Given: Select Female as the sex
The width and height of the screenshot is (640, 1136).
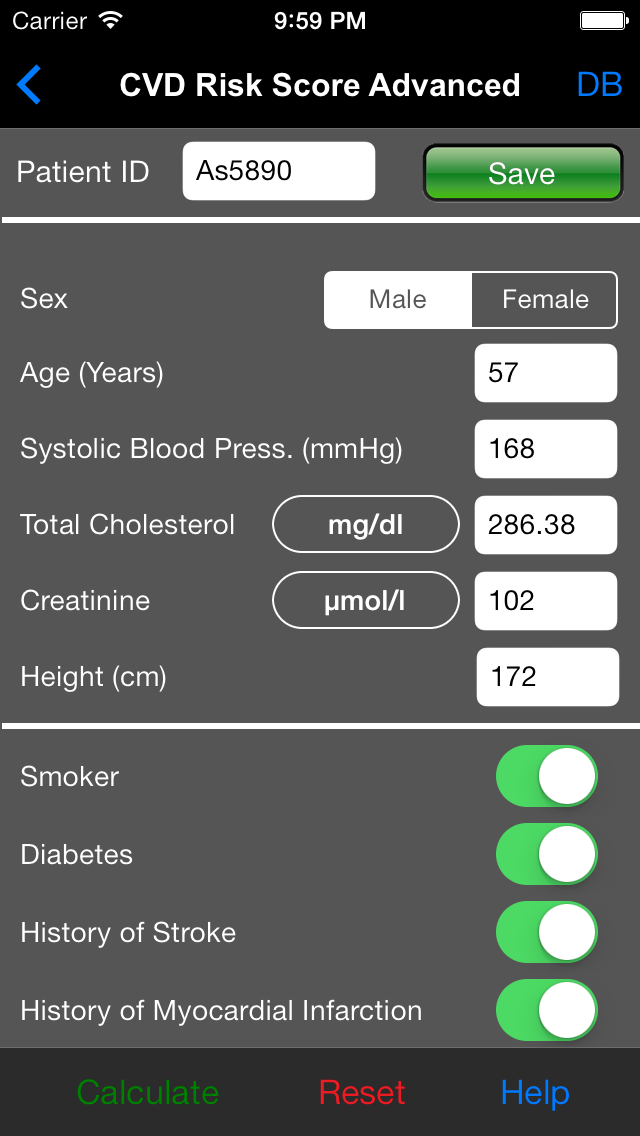Looking at the screenshot, I should pyautogui.click(x=545, y=300).
